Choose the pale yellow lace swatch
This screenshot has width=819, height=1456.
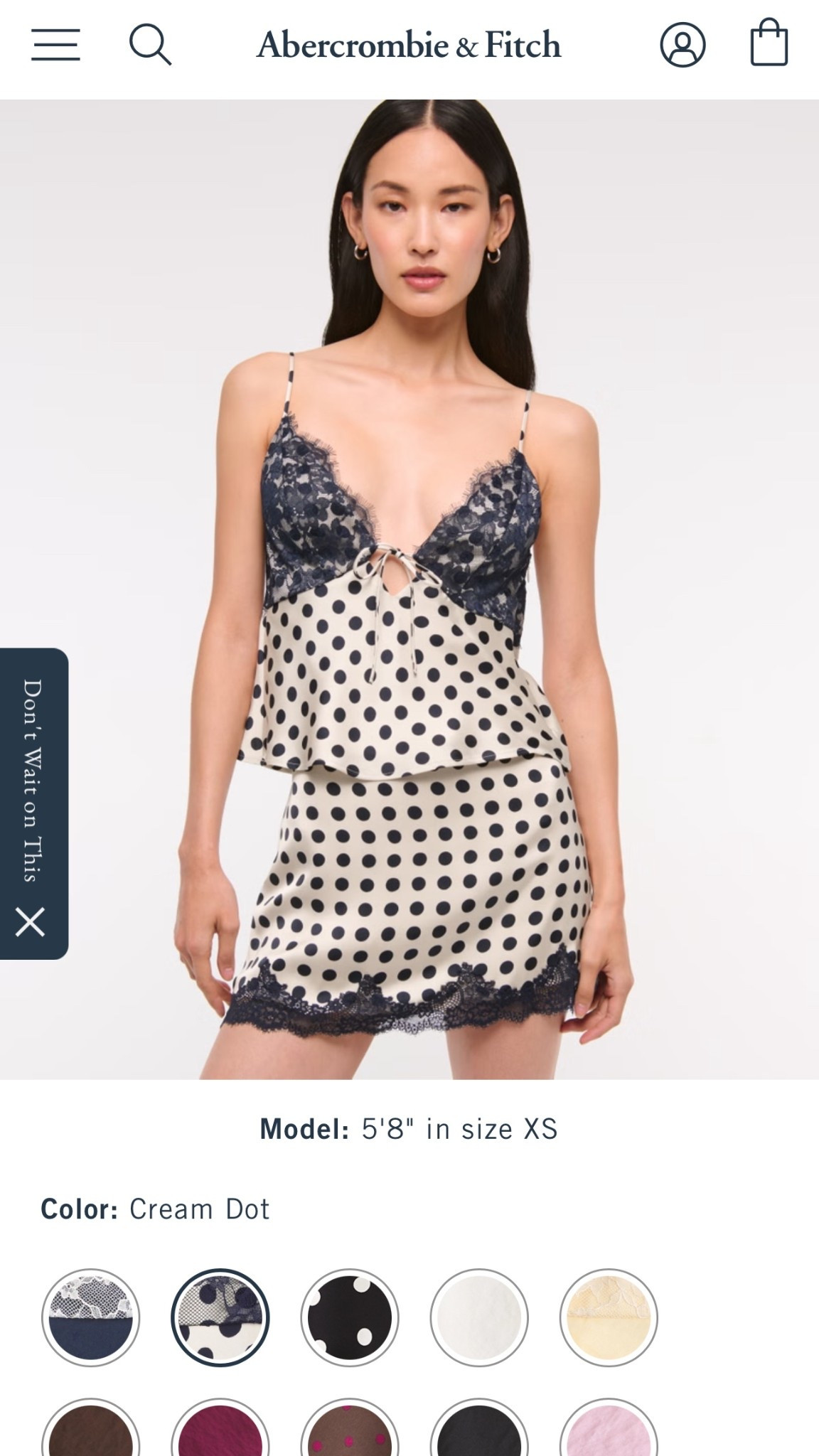point(609,1317)
